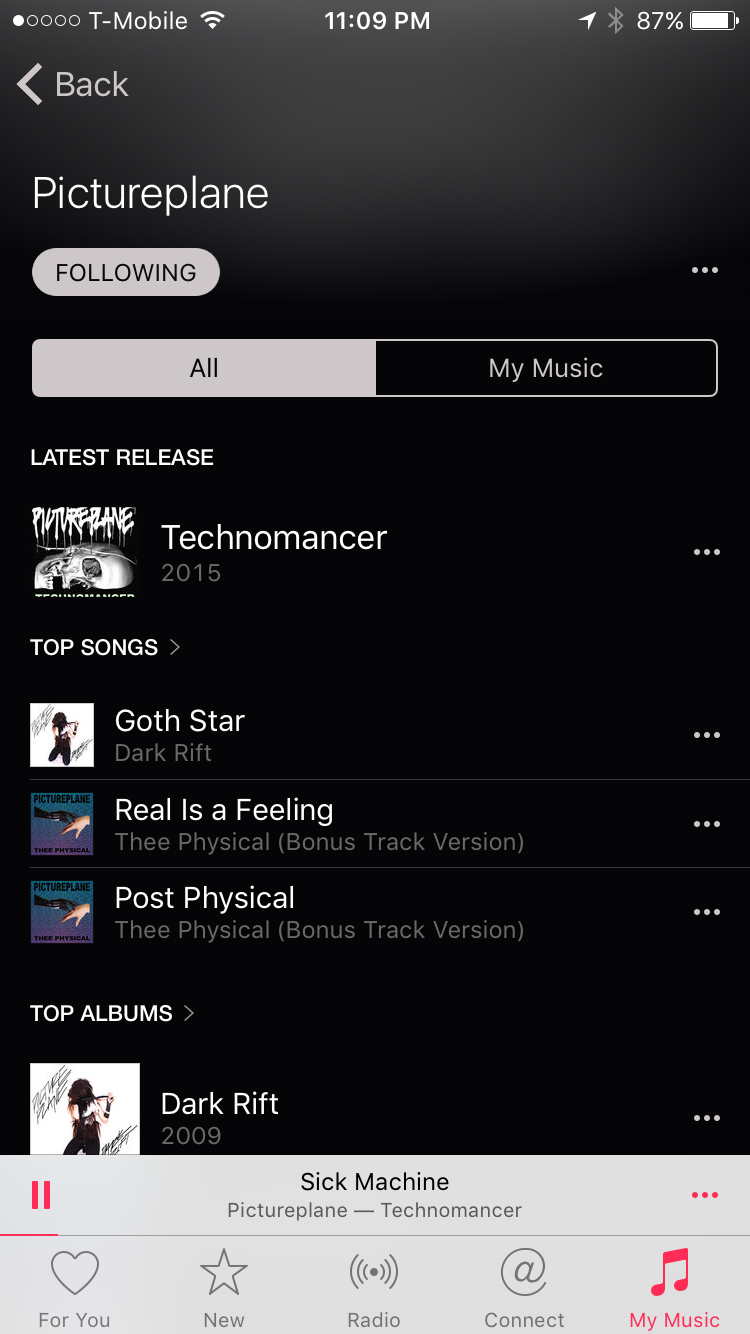Switch to the My Music segment
750x1334 pixels.
546,368
